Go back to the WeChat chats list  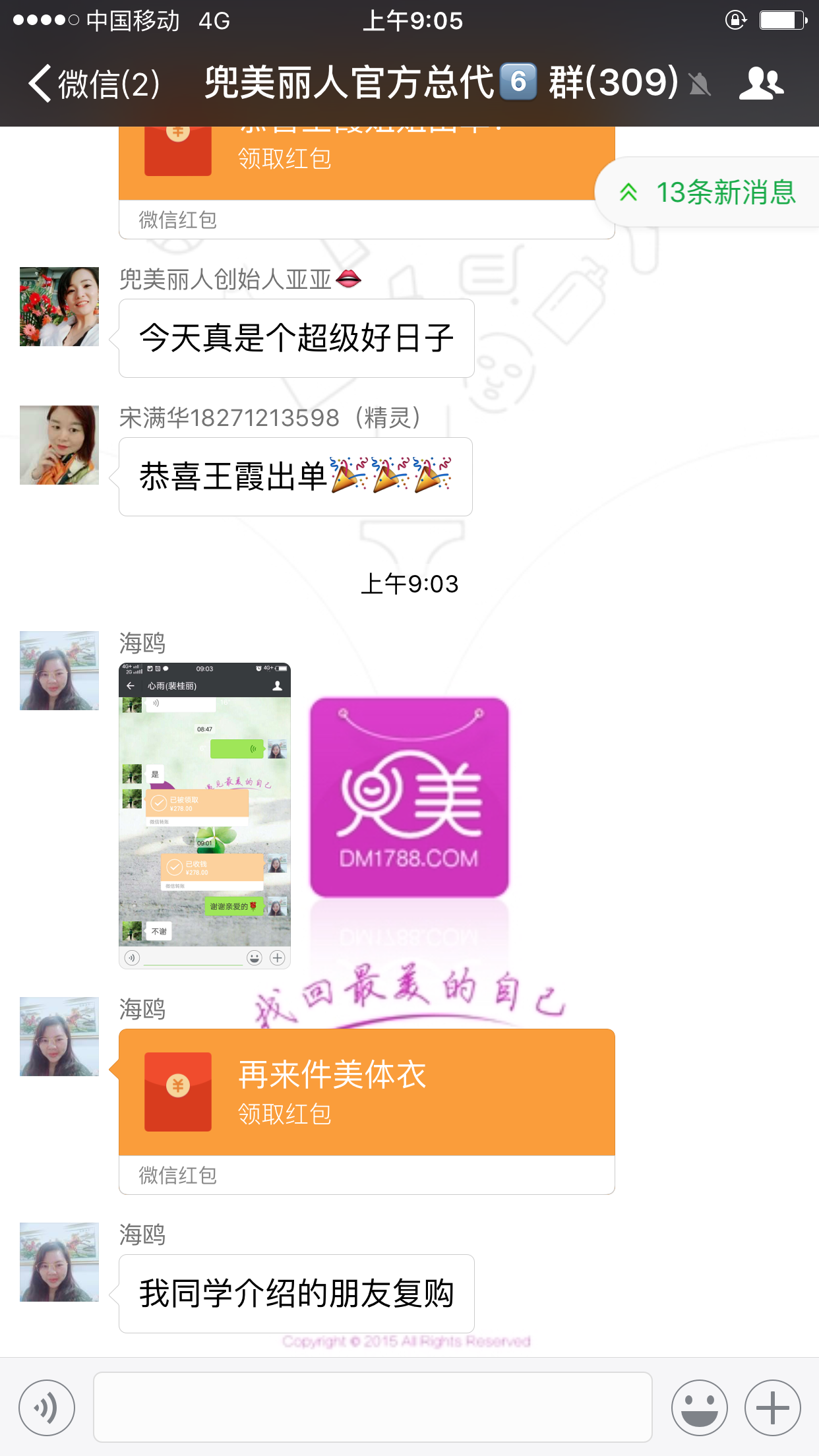92,84
